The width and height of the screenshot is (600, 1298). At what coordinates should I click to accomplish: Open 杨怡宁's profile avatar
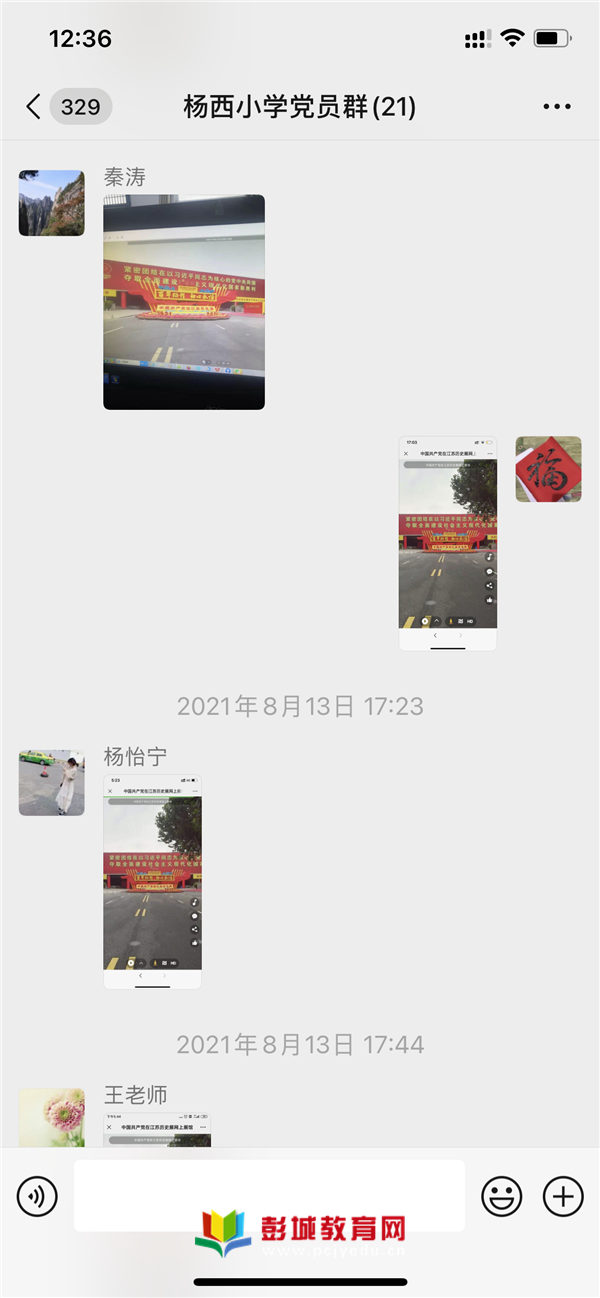pyautogui.click(x=52, y=783)
